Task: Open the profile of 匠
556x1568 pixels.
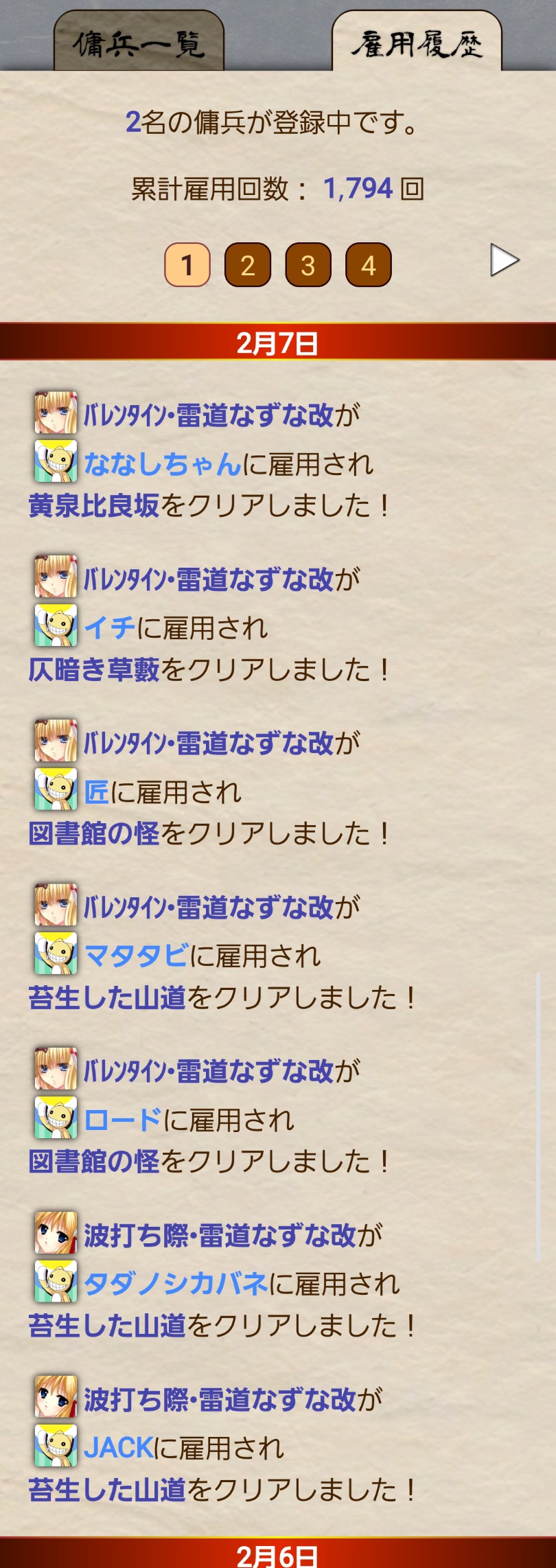Action: coord(97,792)
